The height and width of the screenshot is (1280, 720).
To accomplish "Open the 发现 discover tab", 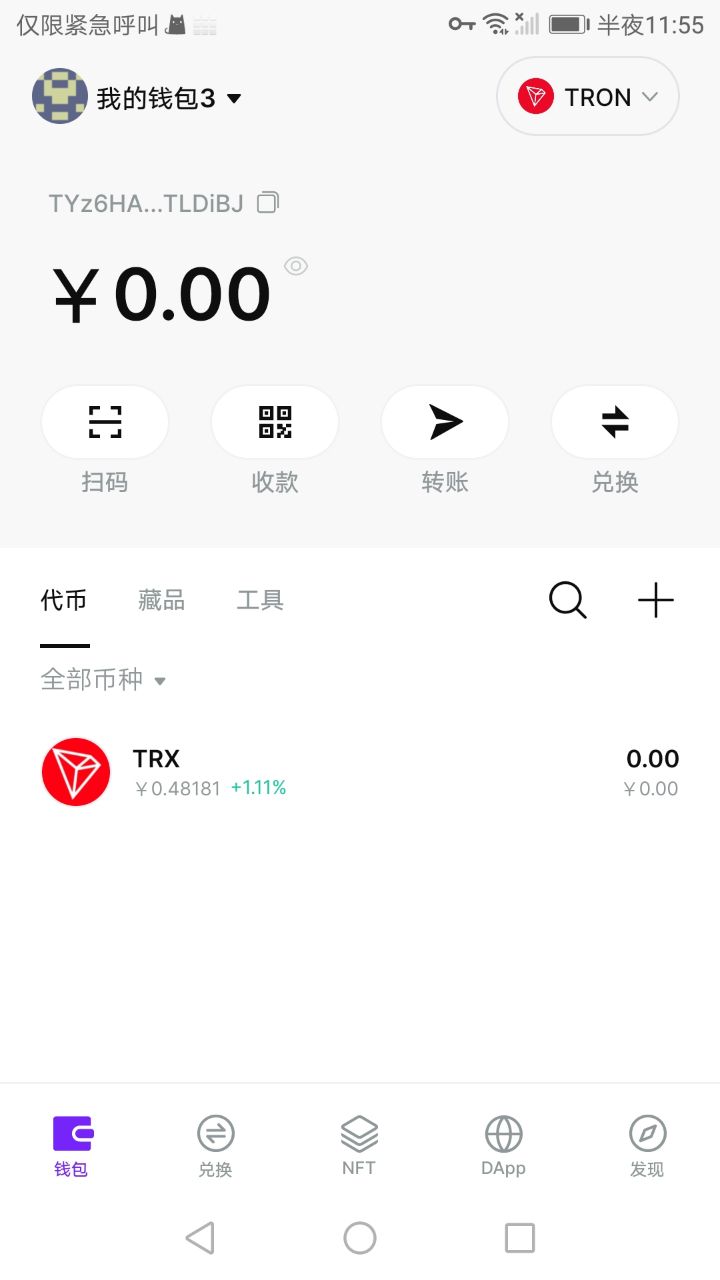I will [x=647, y=1146].
